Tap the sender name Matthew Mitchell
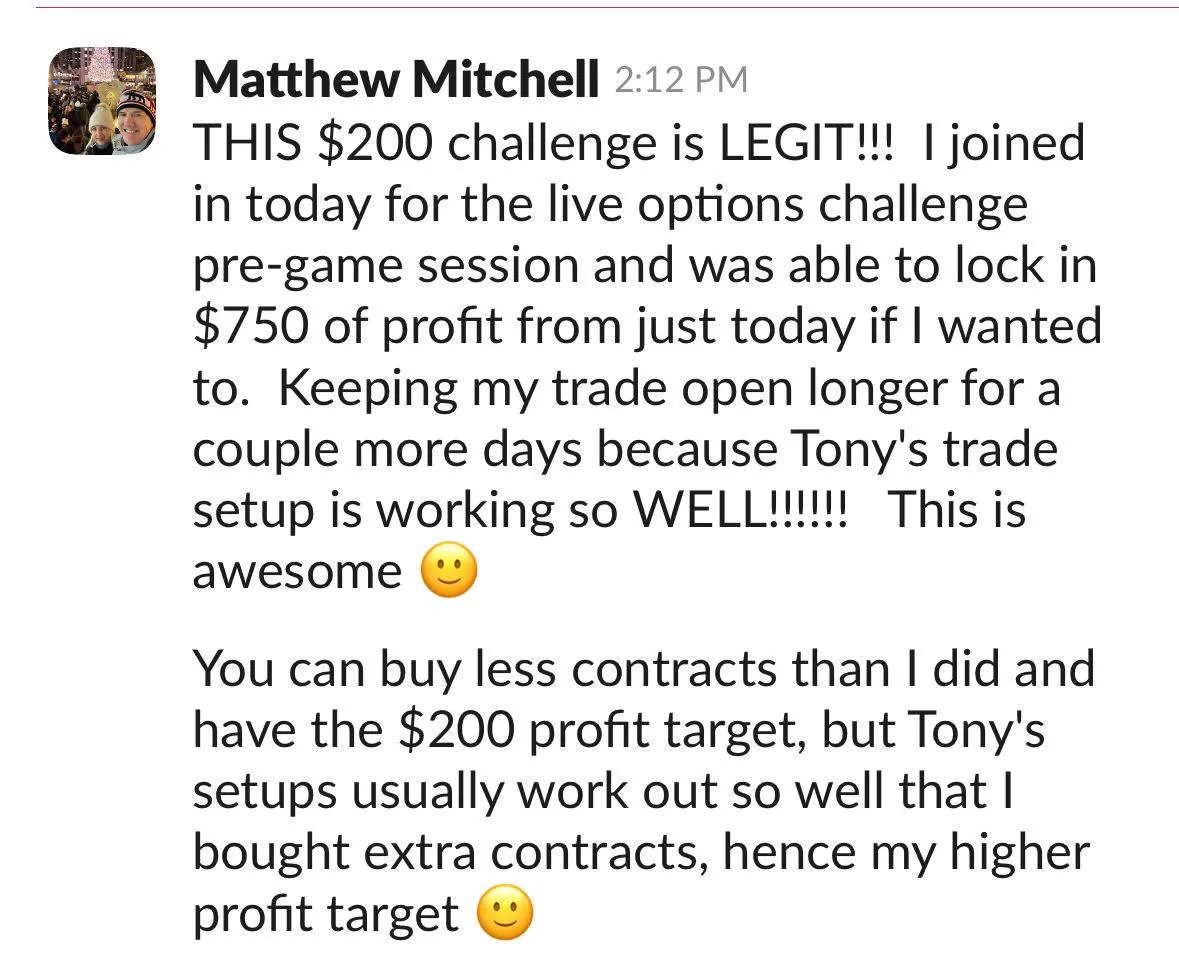Screen dimensions: 1179x965 395,79
